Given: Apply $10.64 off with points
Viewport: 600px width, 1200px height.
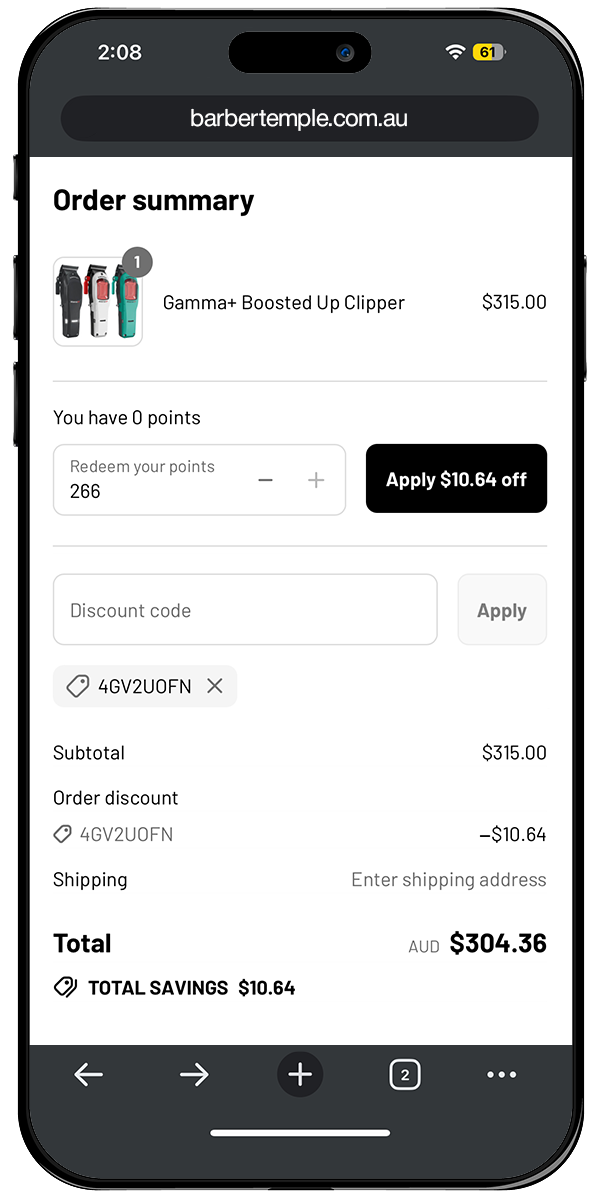Looking at the screenshot, I should [x=456, y=479].
